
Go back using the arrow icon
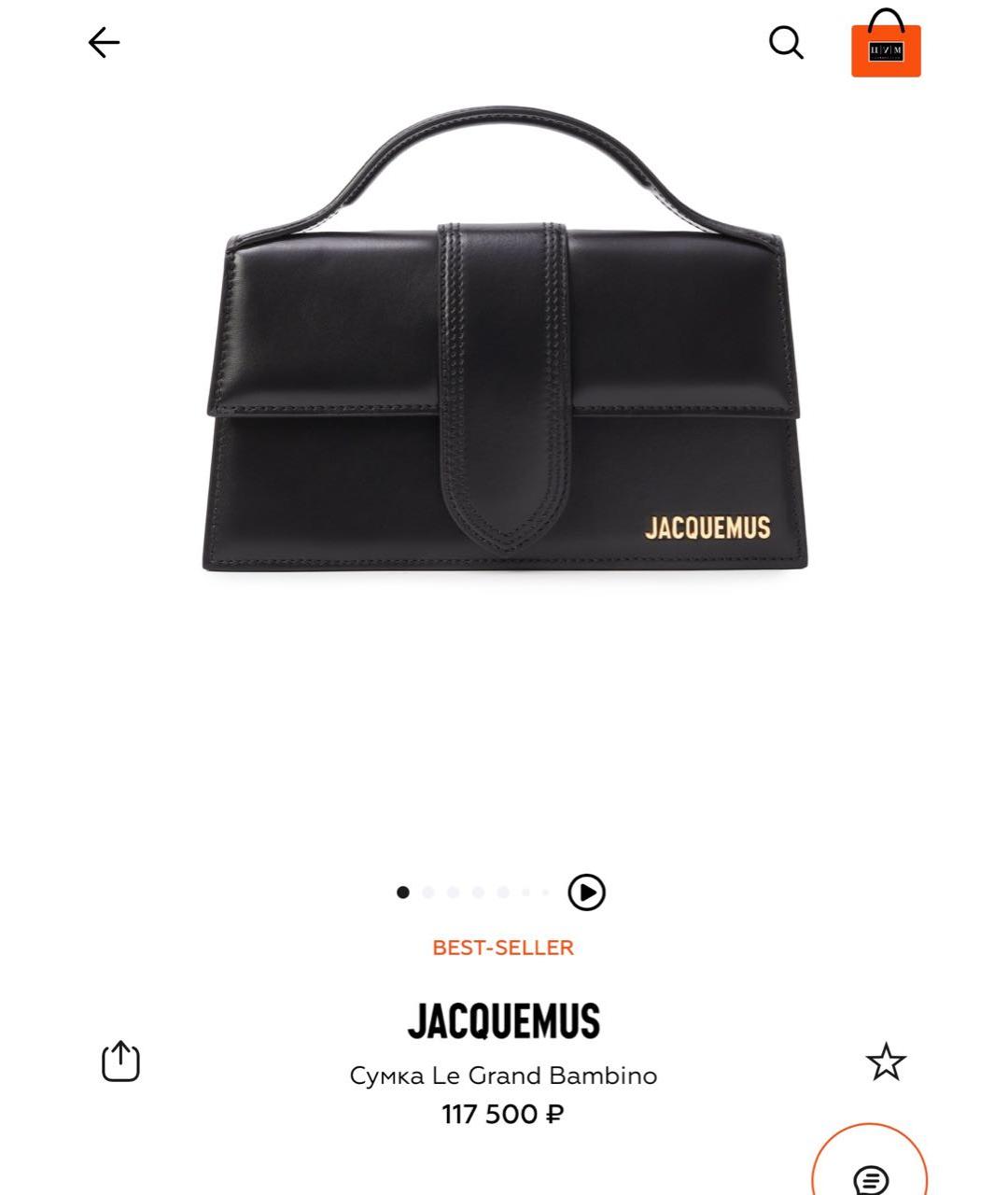(105, 41)
